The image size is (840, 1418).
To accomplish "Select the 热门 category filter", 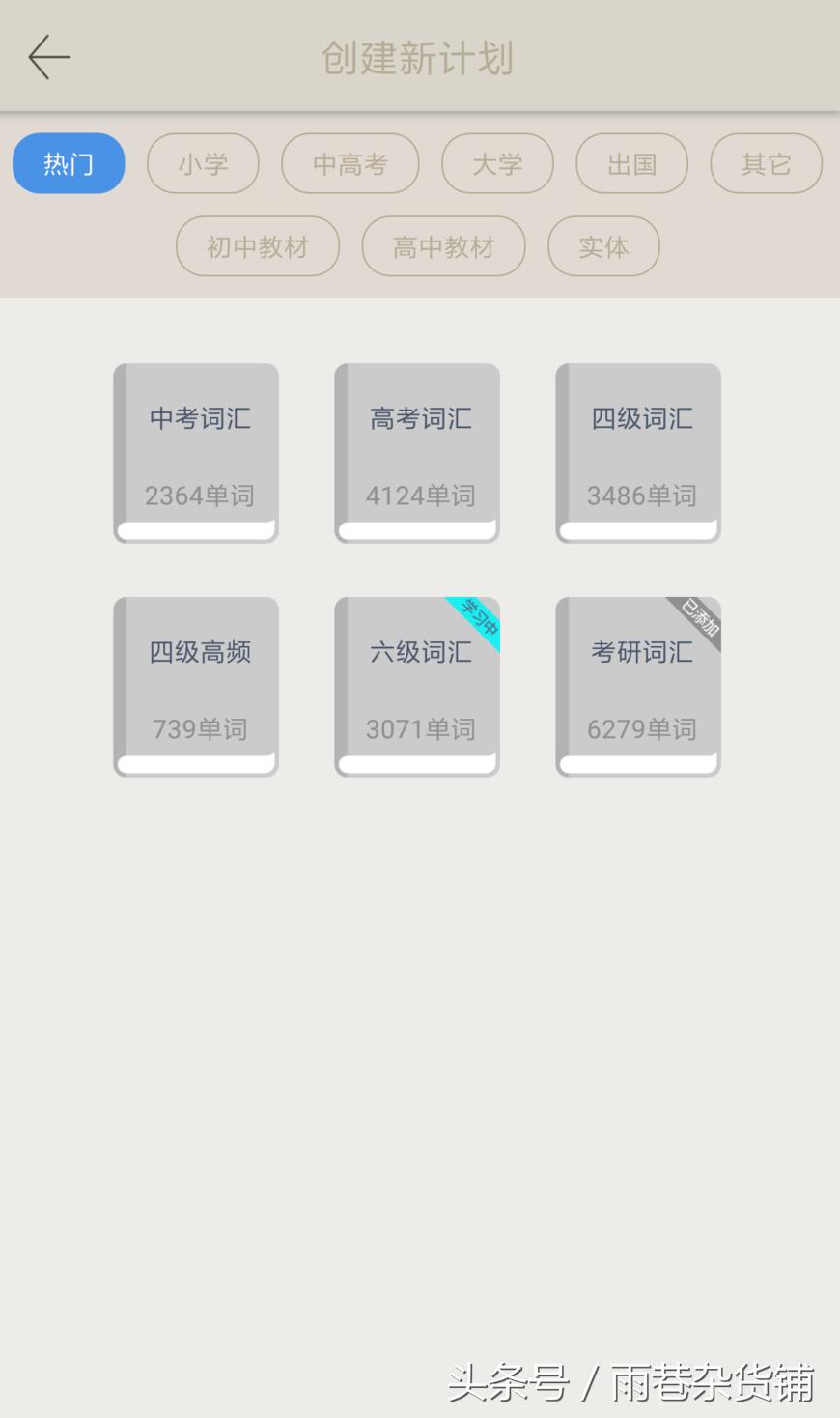I will coord(68,163).
